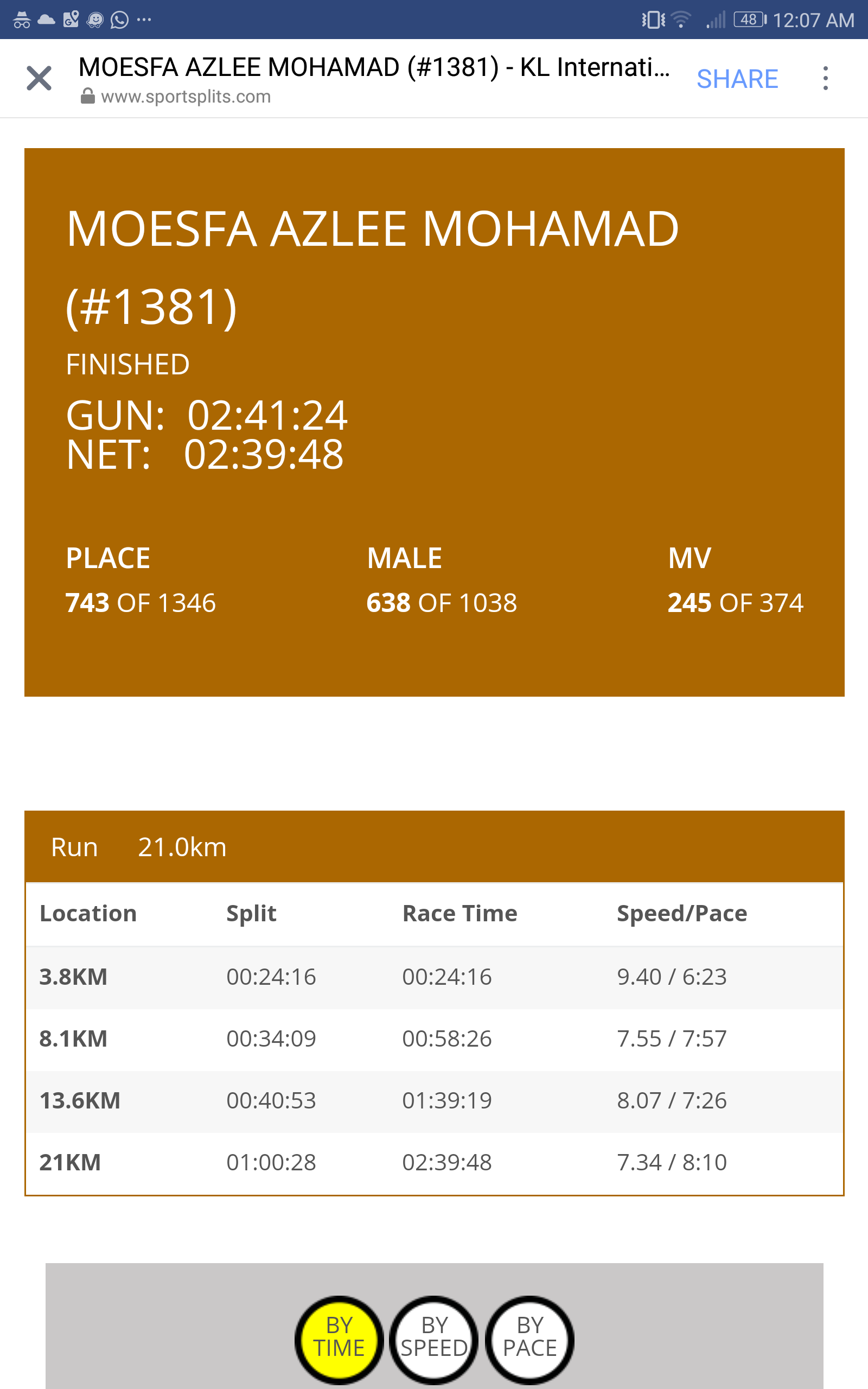The height and width of the screenshot is (1389, 868).
Task: Switch chart to BY SPEED
Action: [x=434, y=1340]
